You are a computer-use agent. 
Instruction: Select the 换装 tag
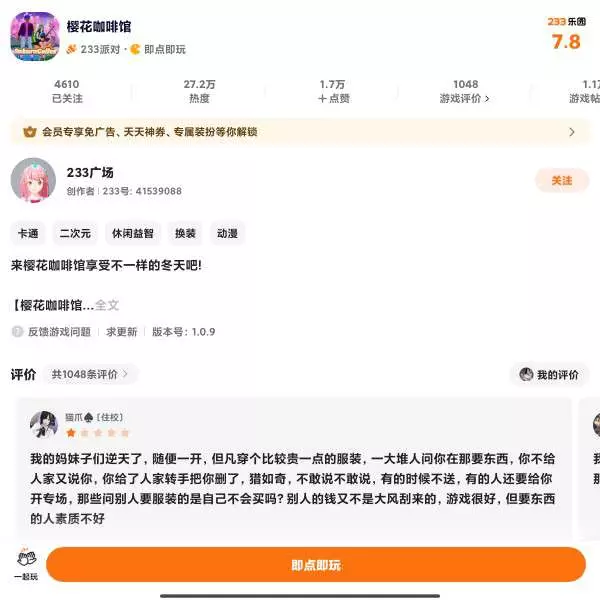(185, 234)
